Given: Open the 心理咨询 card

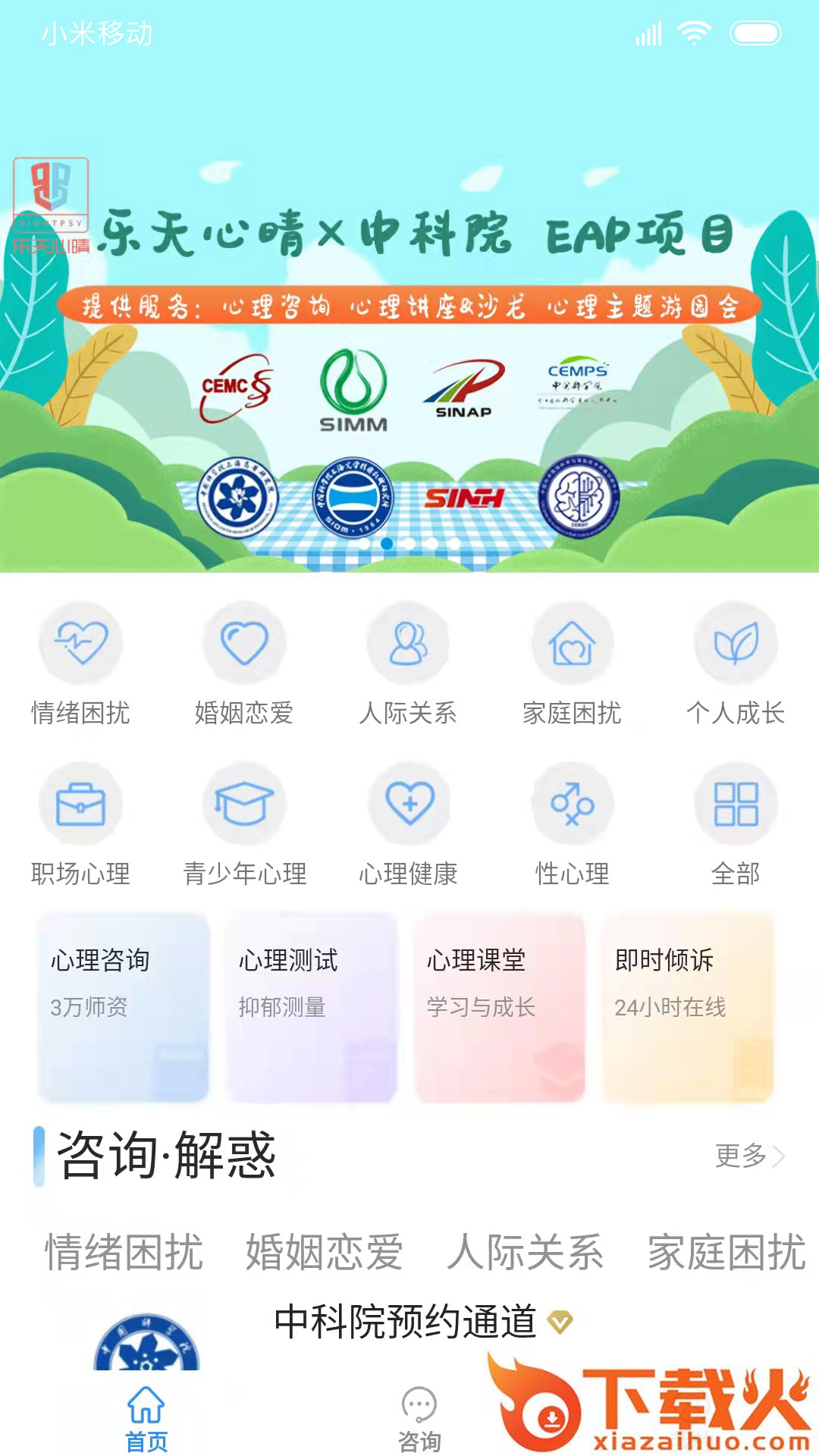Looking at the screenshot, I should tap(123, 1007).
